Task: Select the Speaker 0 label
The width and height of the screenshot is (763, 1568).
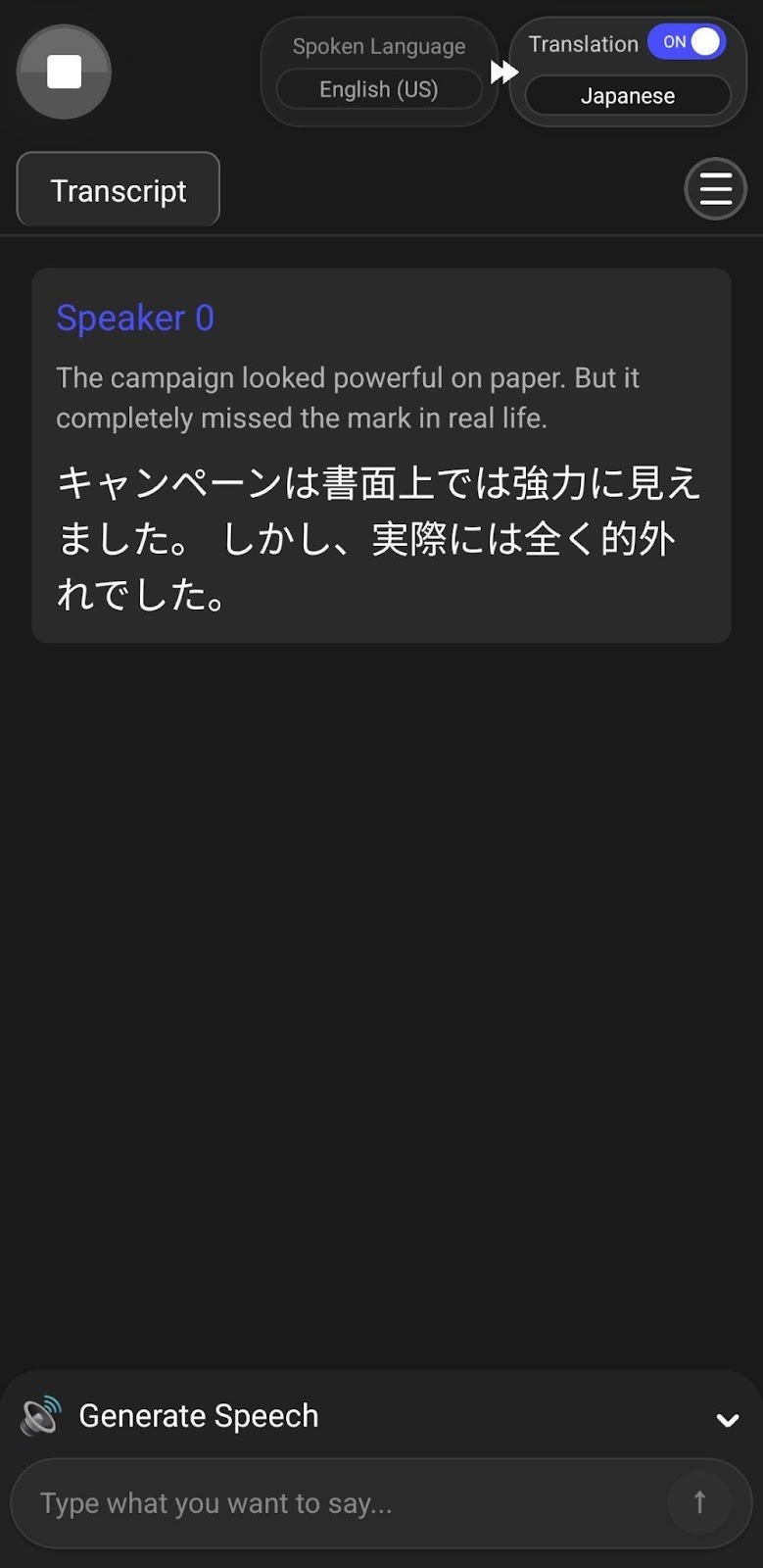Action: click(x=134, y=318)
